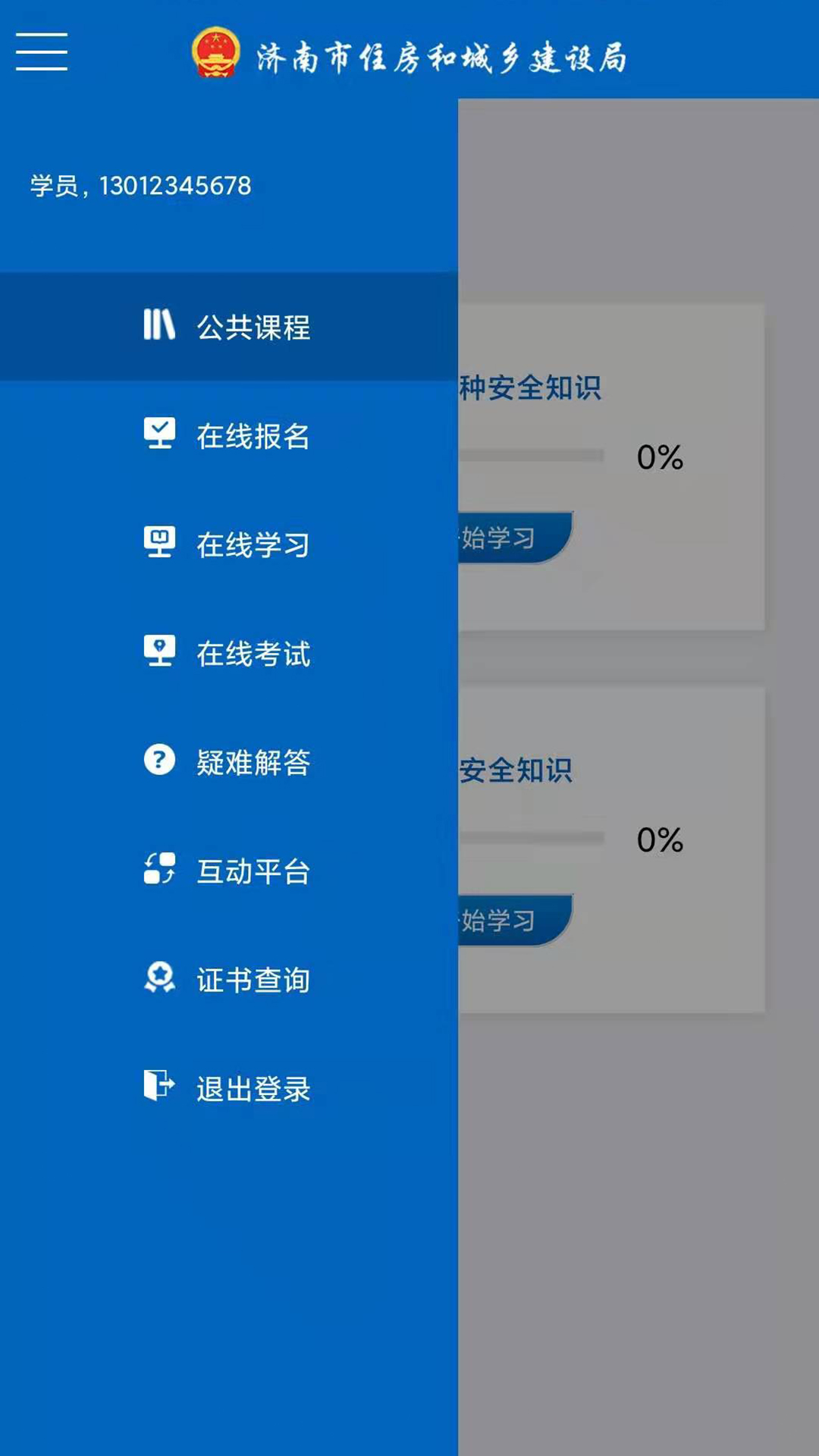The height and width of the screenshot is (1456, 819).
Task: Open 在线考试 section
Action: [227, 653]
